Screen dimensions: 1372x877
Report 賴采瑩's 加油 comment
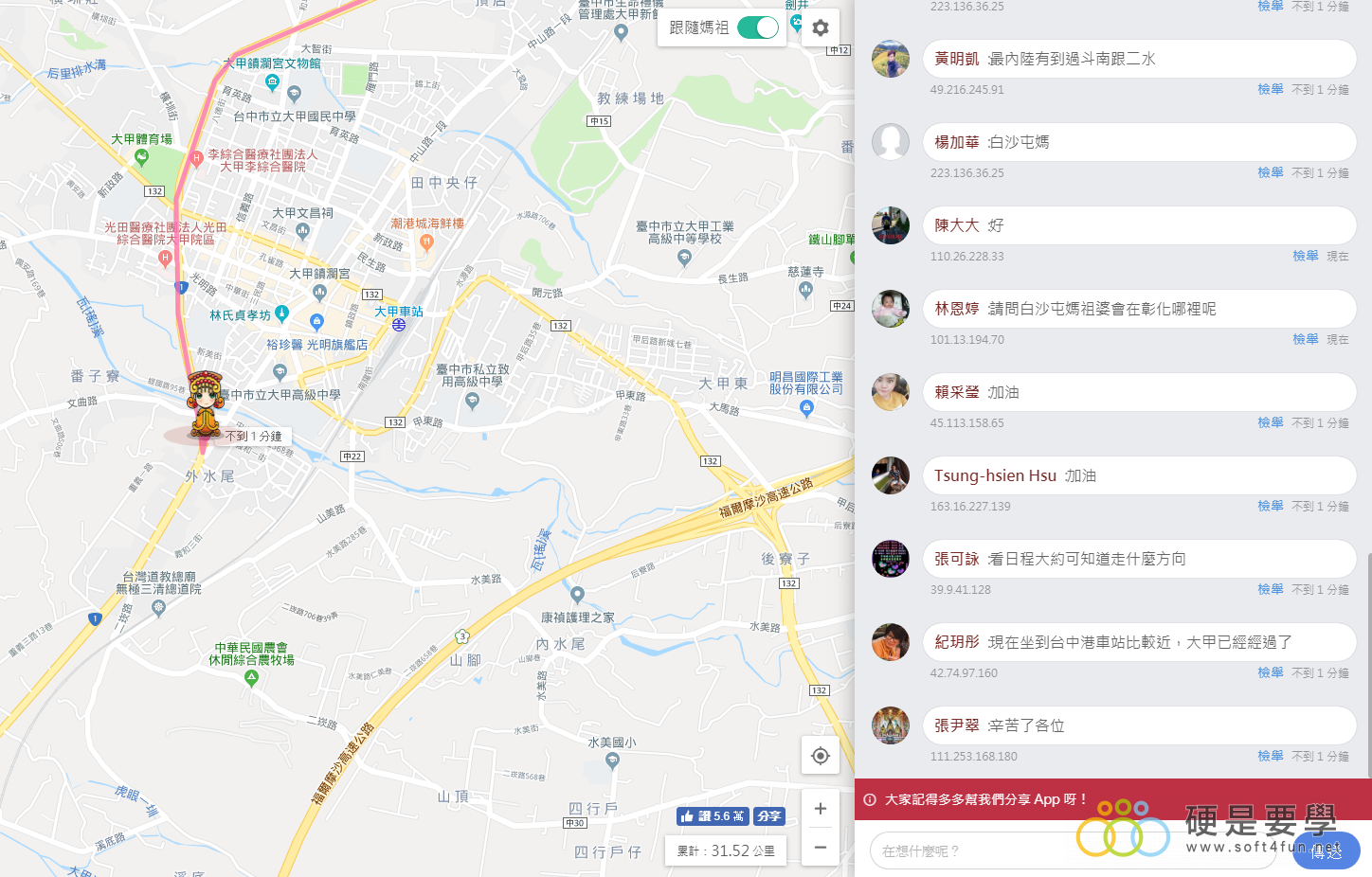coord(1270,422)
